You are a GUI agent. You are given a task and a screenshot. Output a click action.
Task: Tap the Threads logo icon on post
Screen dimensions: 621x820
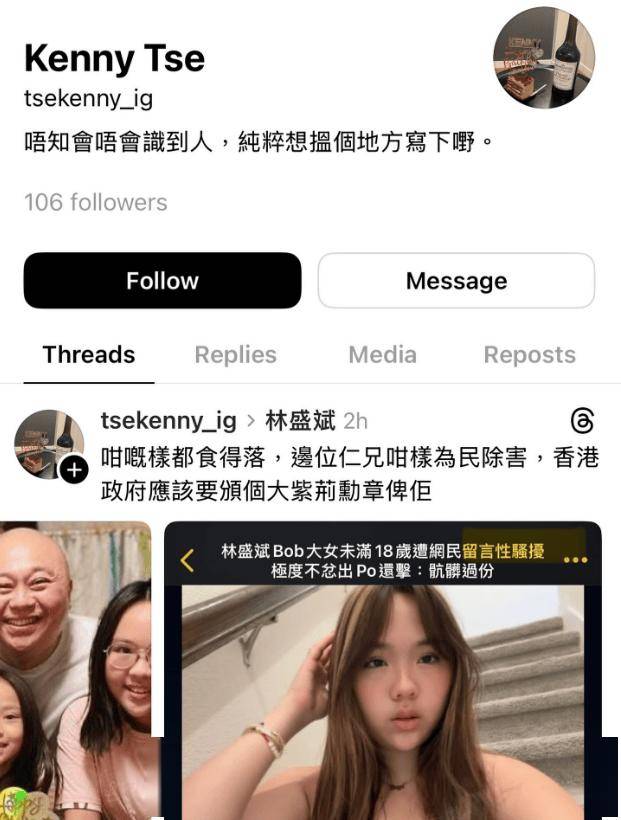582,420
